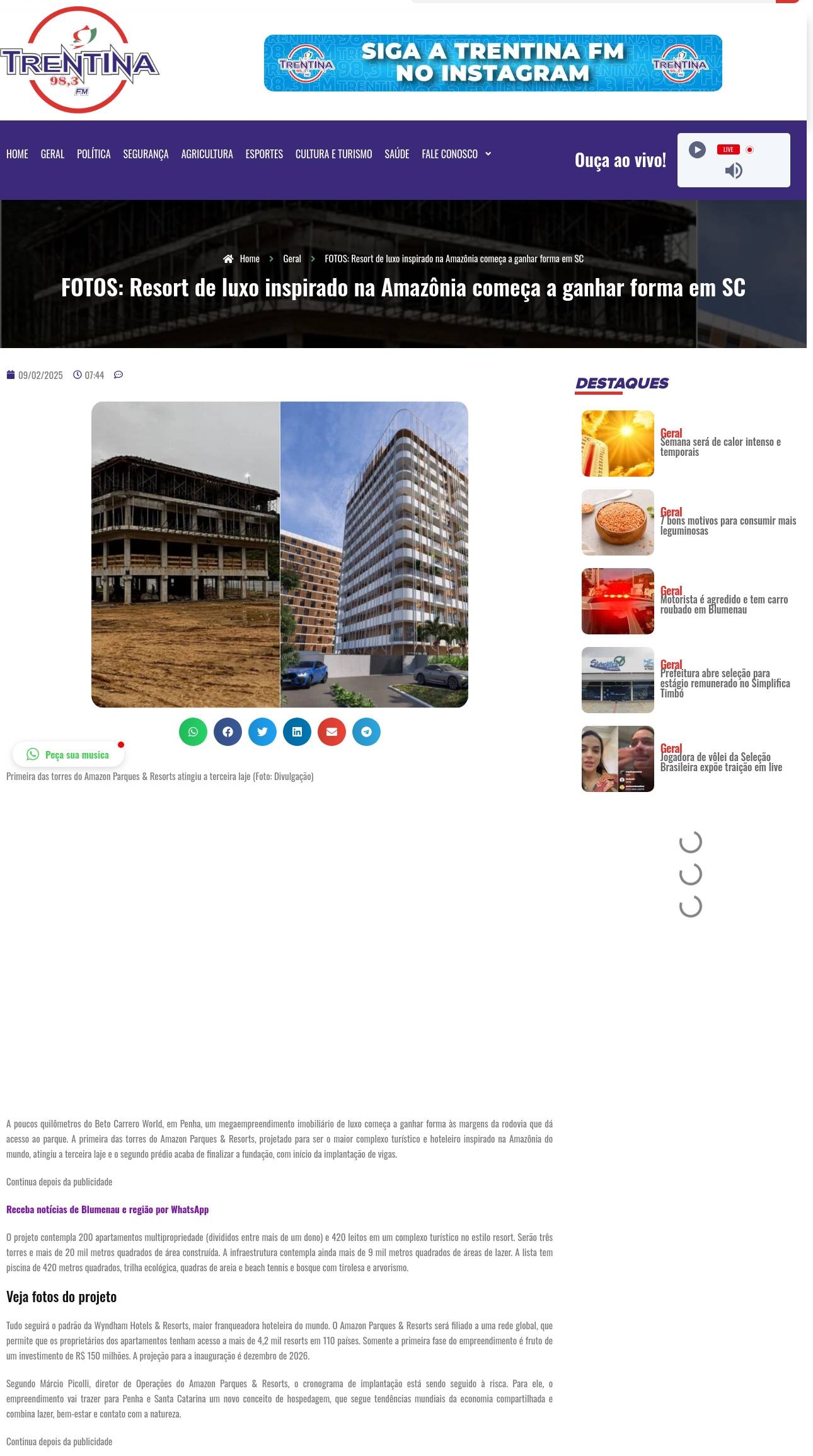Open Receba notícias de Blumenau WhatsApp link
The width and height of the screenshot is (813, 1456).
[x=107, y=1209]
